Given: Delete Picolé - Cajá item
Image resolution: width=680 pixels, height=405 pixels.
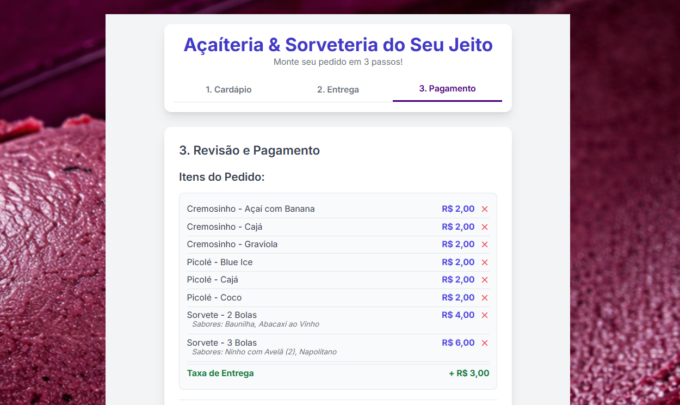Looking at the screenshot, I should click(x=485, y=280).
